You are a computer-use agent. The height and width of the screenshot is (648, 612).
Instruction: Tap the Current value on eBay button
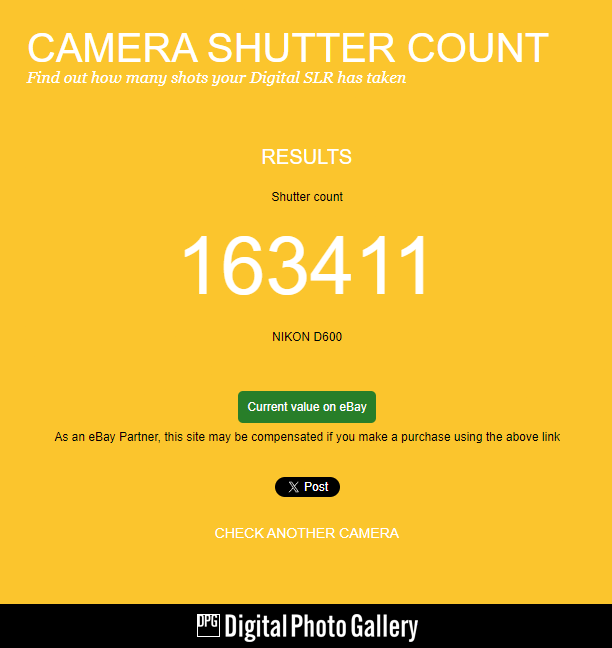pyautogui.click(x=306, y=407)
